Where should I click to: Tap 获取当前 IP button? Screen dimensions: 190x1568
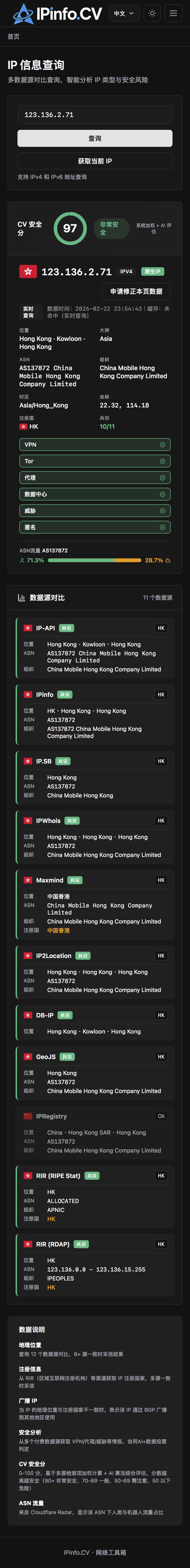94,161
